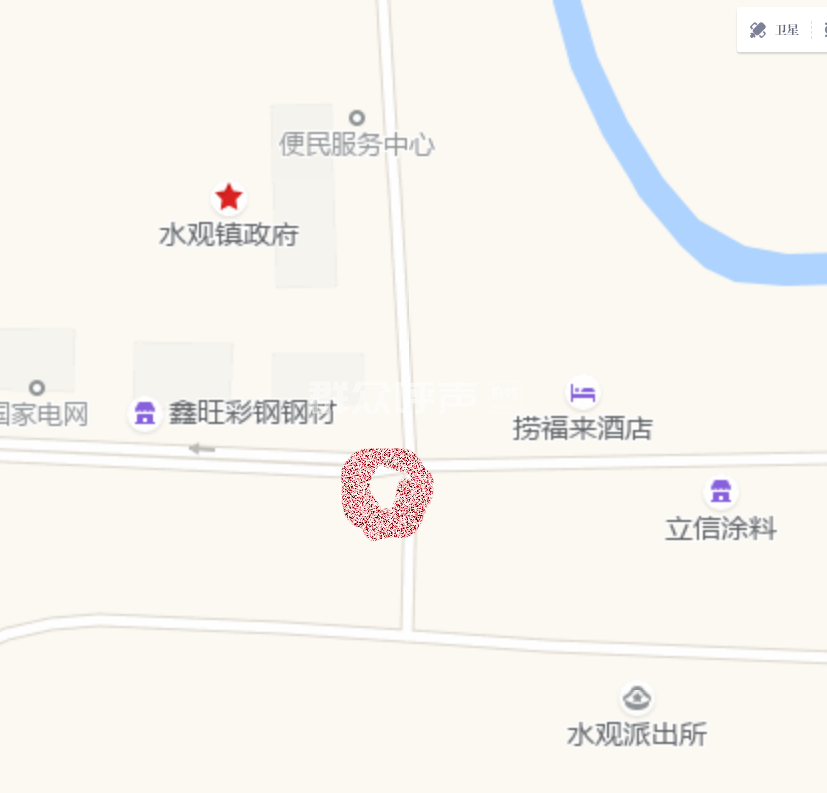This screenshot has width=827, height=793.
Task: Open the 便民服务中心 place marker
Action: pyautogui.click(x=356, y=119)
